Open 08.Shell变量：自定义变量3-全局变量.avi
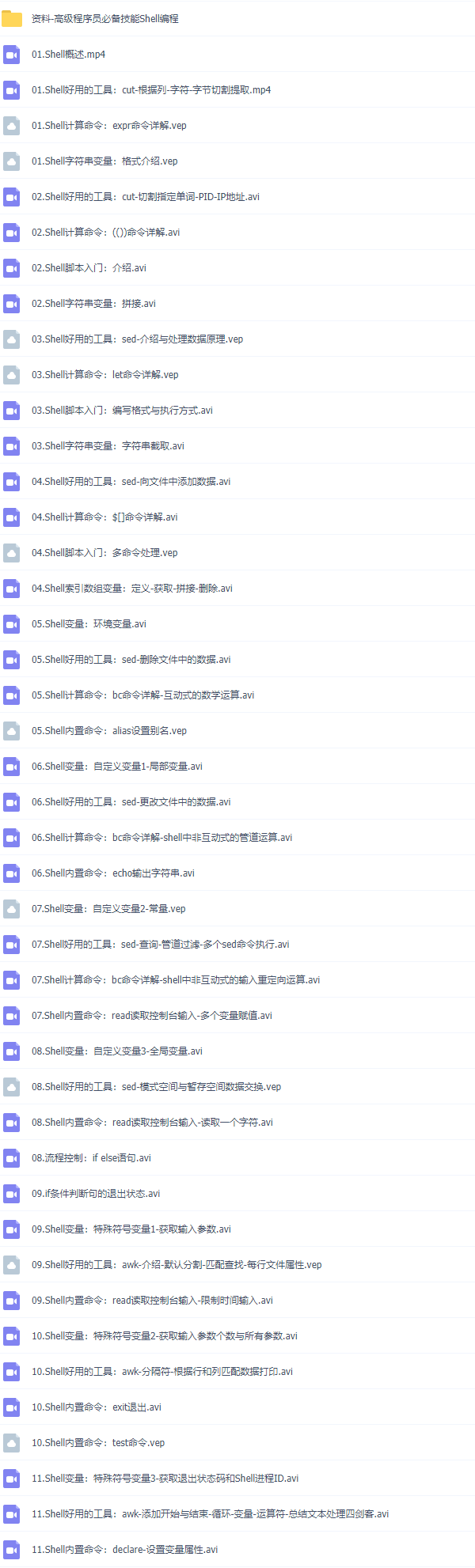The height and width of the screenshot is (1568, 475). (x=117, y=1051)
